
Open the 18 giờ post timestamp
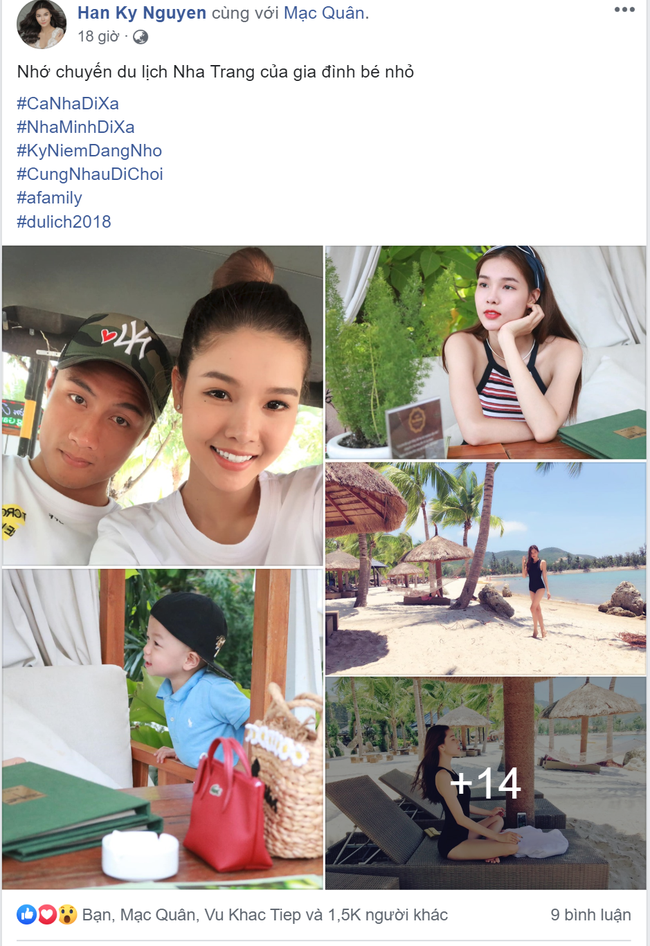click(x=99, y=37)
